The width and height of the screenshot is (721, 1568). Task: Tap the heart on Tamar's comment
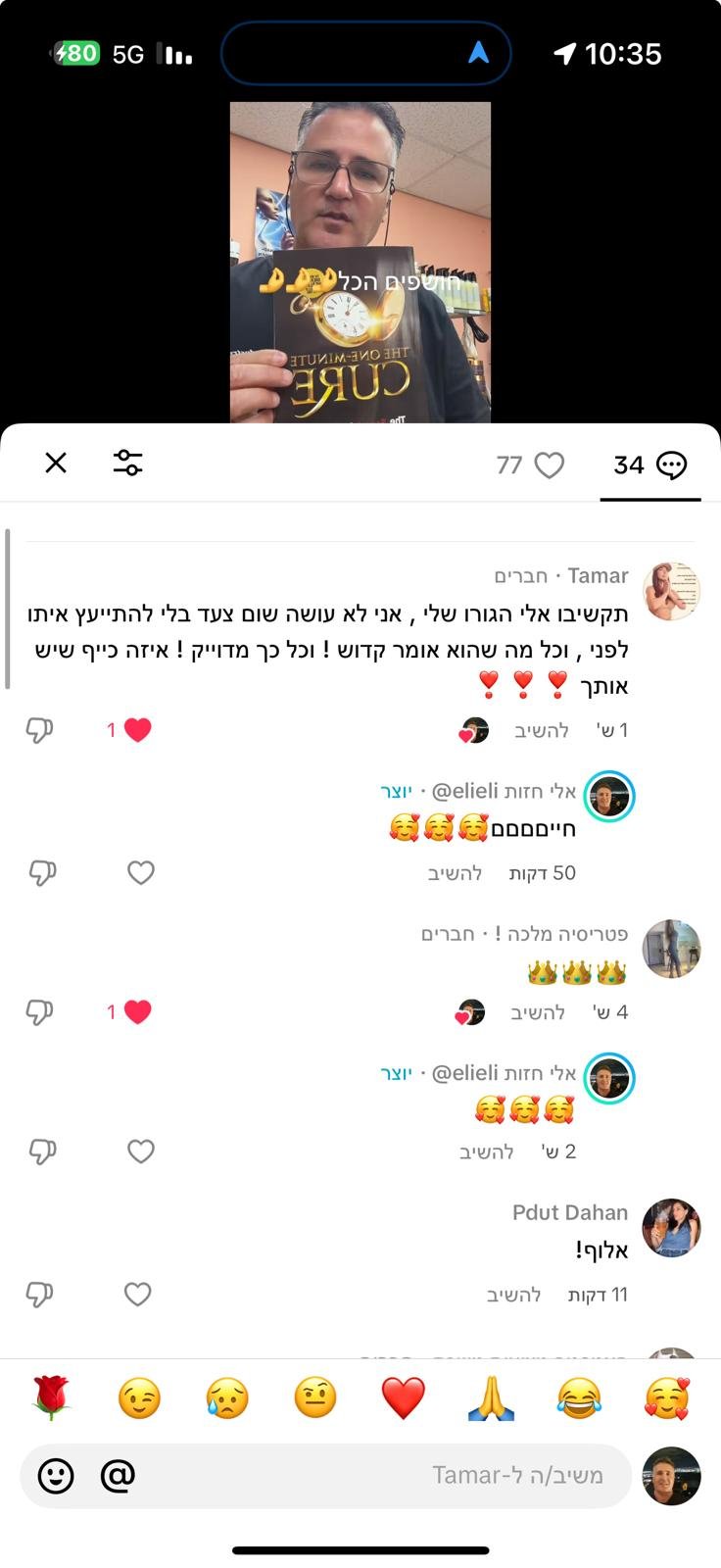pos(138,730)
